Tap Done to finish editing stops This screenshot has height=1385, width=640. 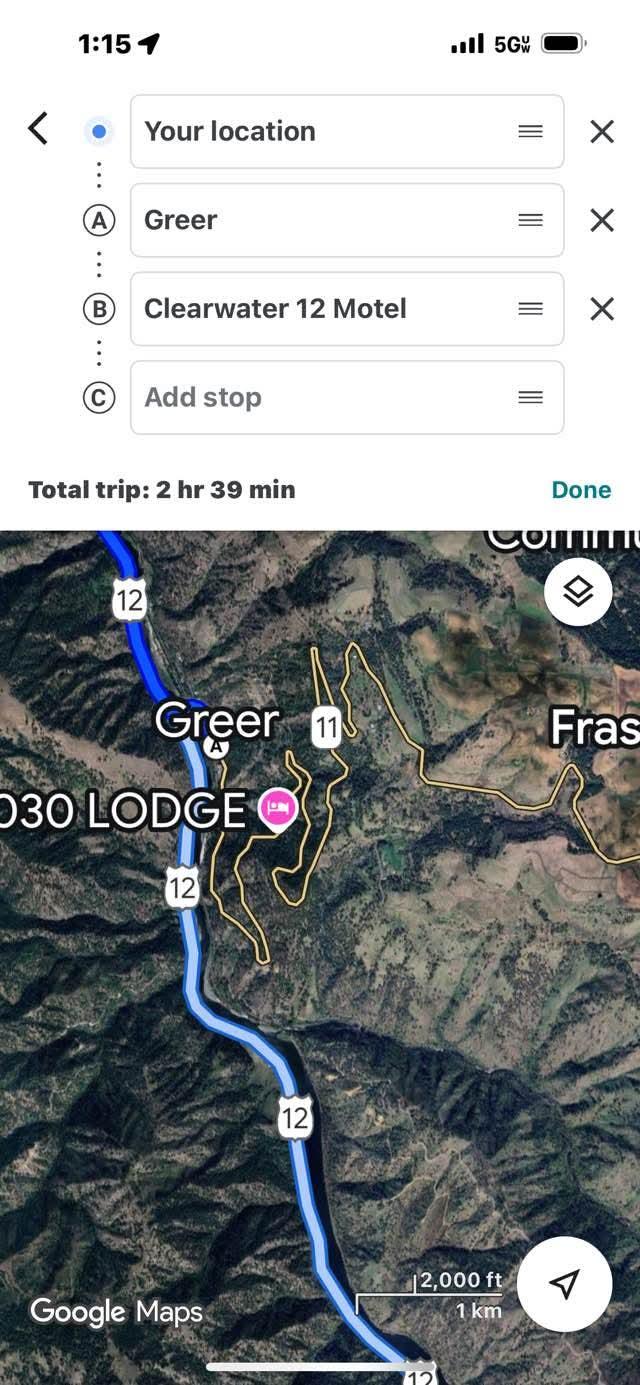tap(581, 490)
